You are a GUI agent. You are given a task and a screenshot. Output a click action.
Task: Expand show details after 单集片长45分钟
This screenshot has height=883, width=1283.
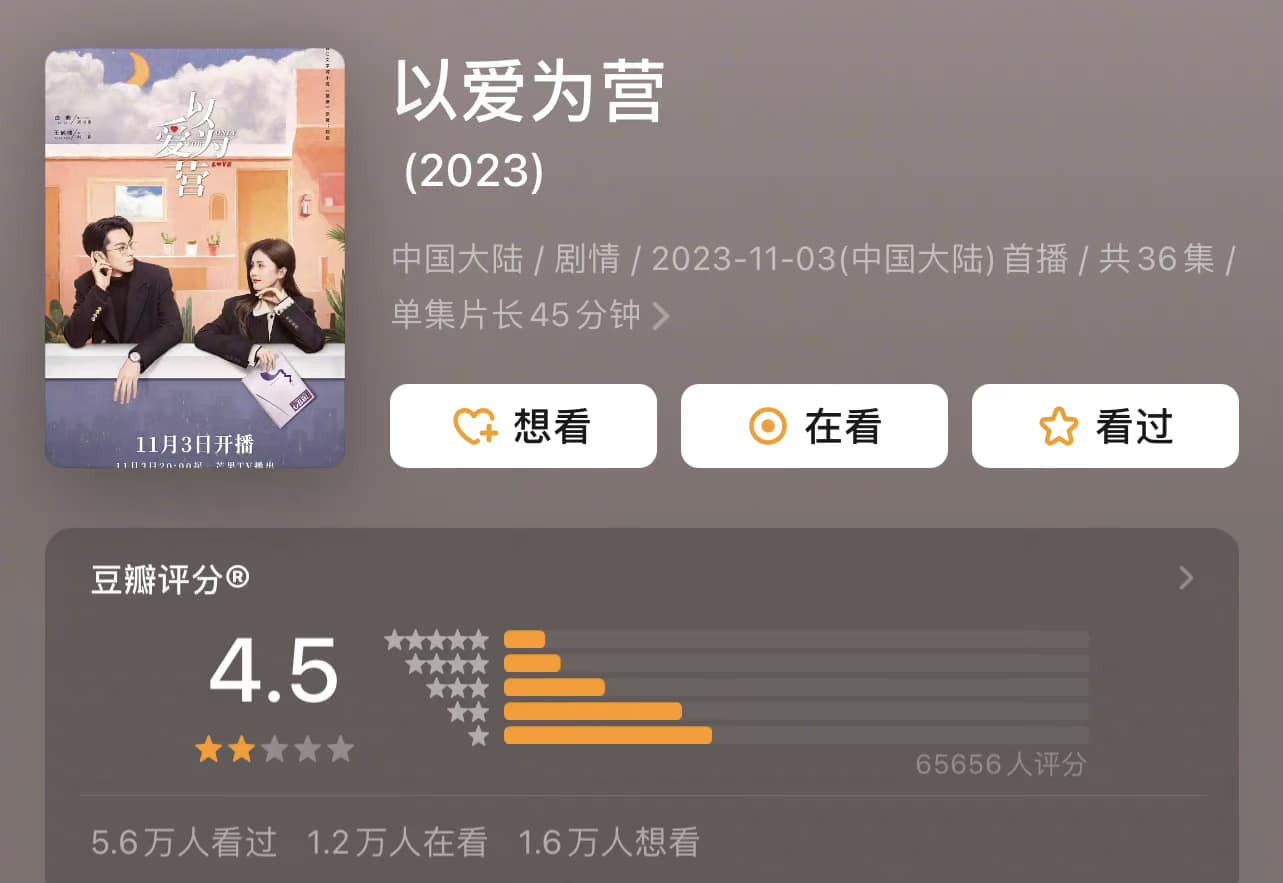click(661, 317)
